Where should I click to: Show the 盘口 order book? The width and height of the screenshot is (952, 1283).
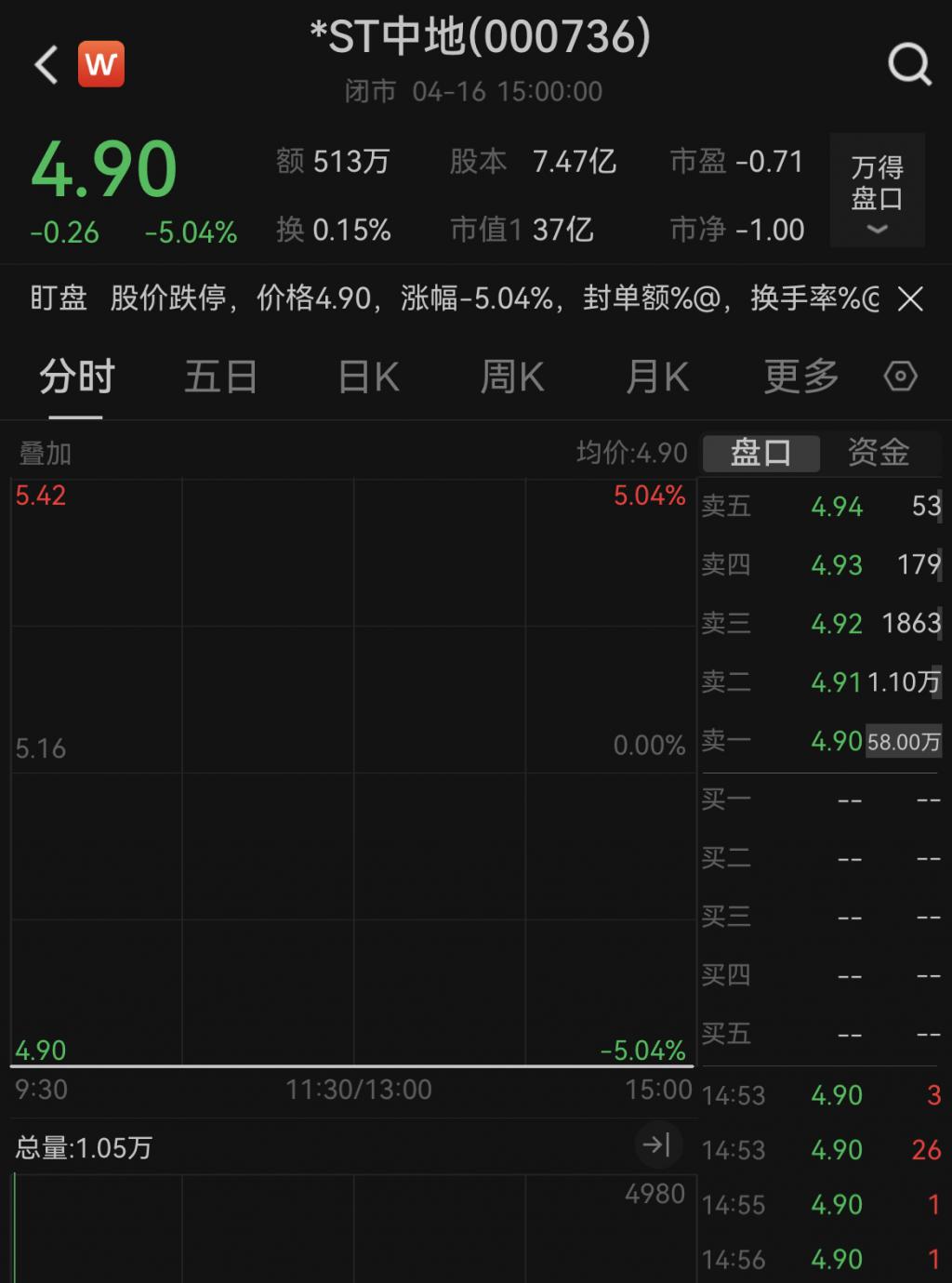point(761,453)
